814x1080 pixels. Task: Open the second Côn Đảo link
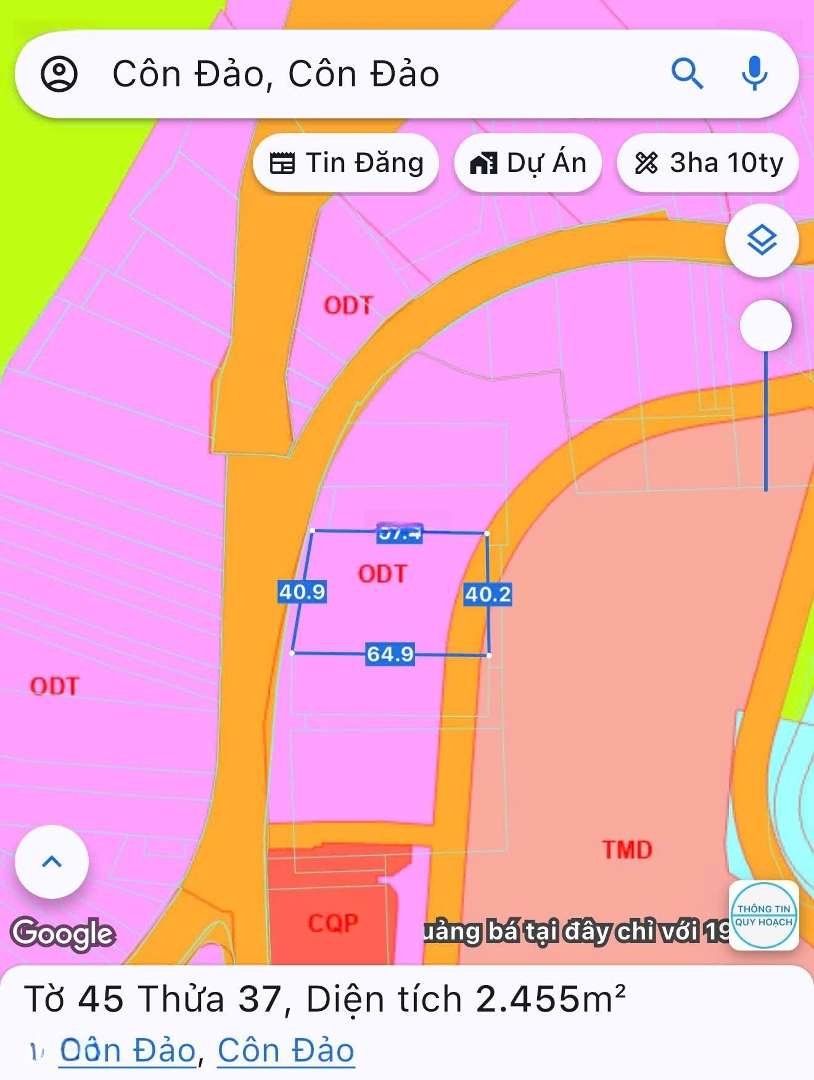point(286,1050)
